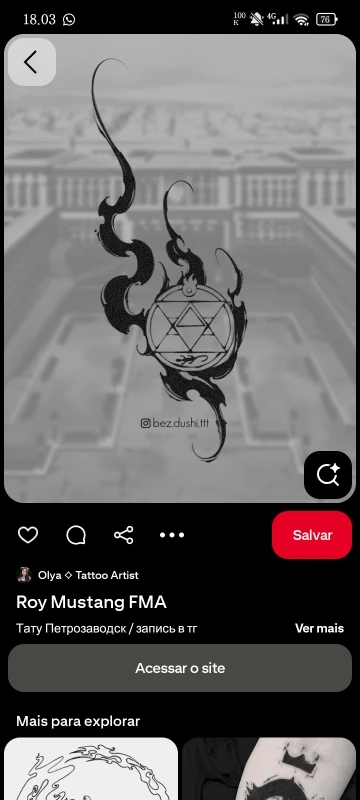Share the Roy Mustang FMA pin

click(x=123, y=535)
